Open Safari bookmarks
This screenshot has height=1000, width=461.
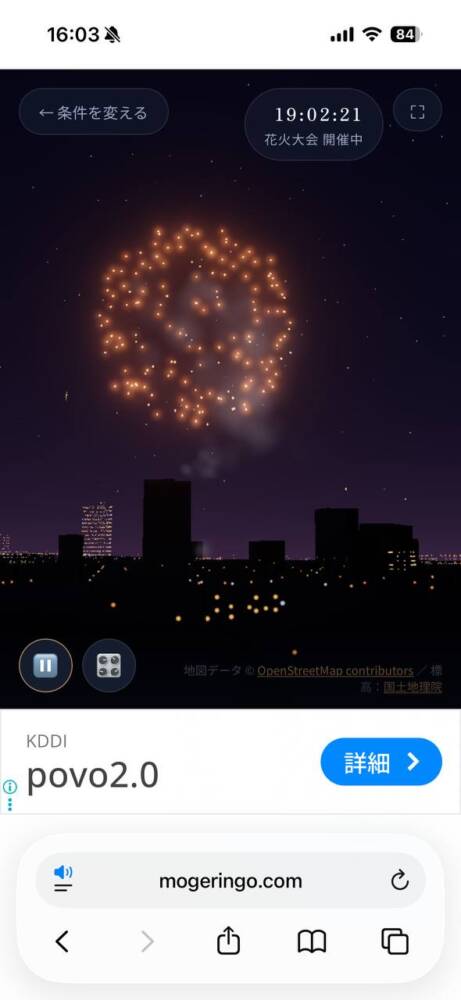[x=312, y=941]
